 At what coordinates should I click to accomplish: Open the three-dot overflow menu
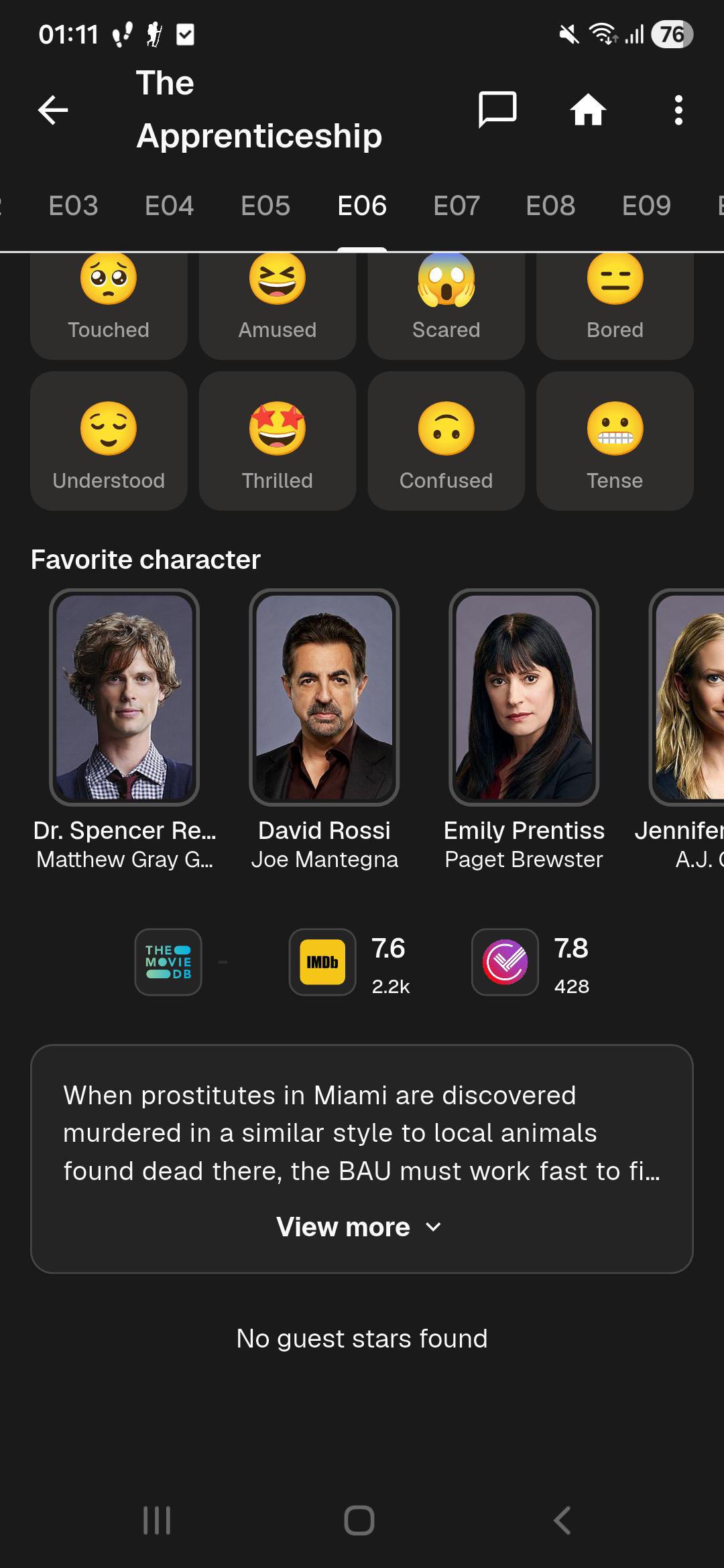click(678, 110)
